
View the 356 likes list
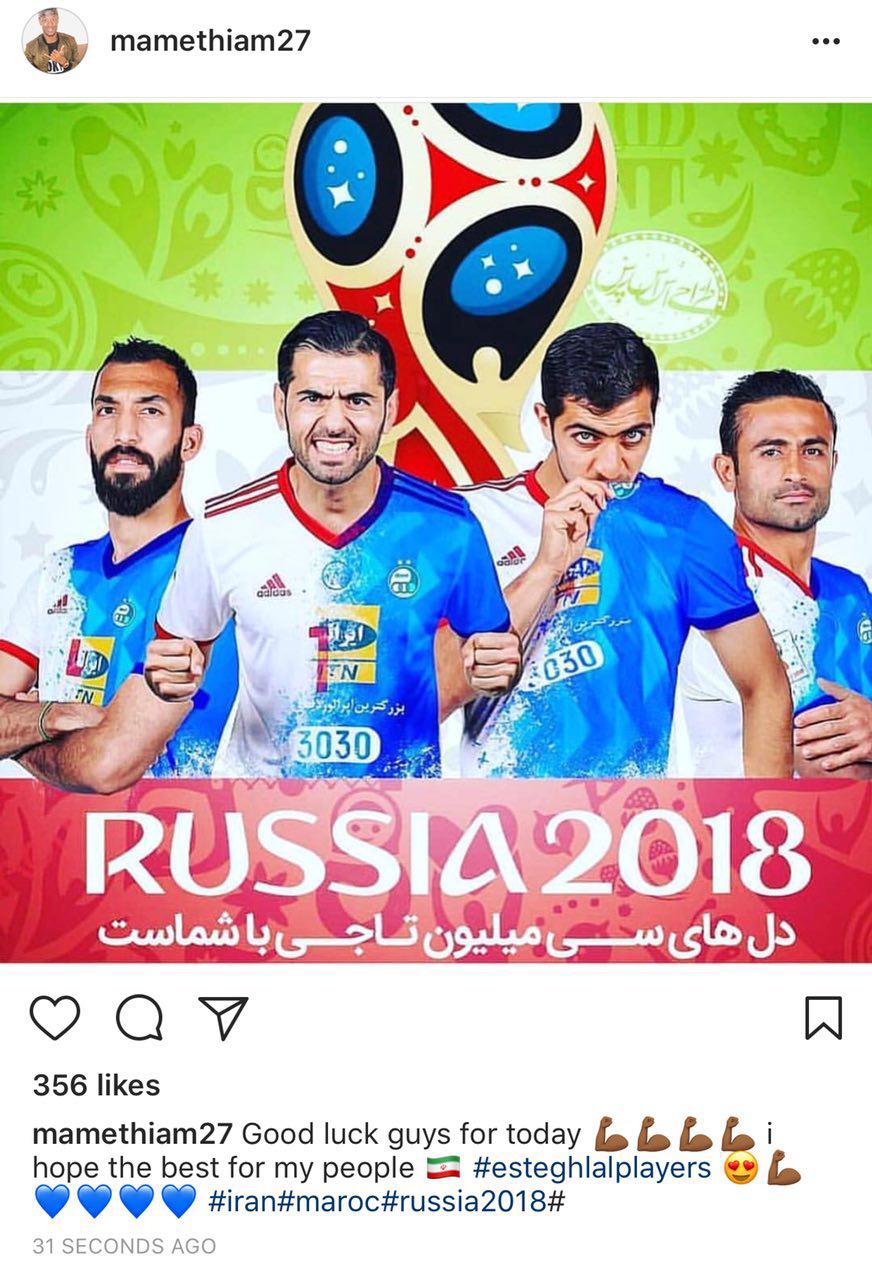coord(96,1085)
